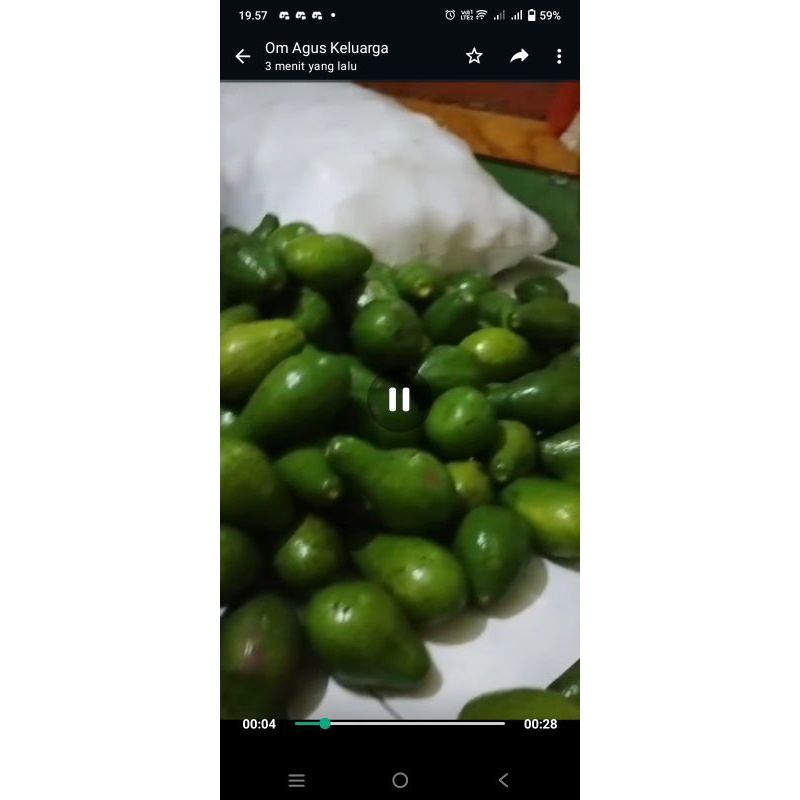The height and width of the screenshot is (800, 800).
Task: Tap the video seek bar
Action: (x=399, y=723)
